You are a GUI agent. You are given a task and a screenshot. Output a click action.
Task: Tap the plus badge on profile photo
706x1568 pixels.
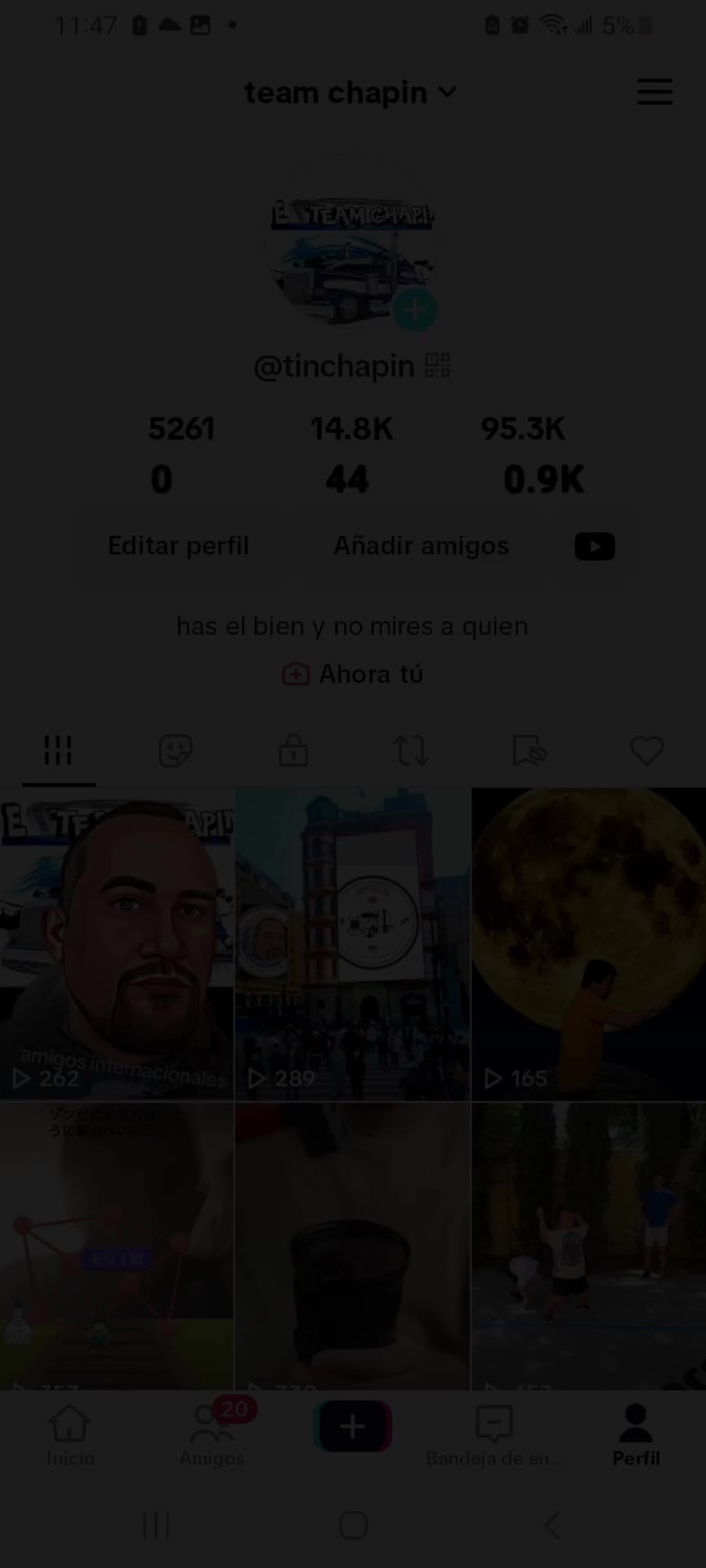[415, 310]
